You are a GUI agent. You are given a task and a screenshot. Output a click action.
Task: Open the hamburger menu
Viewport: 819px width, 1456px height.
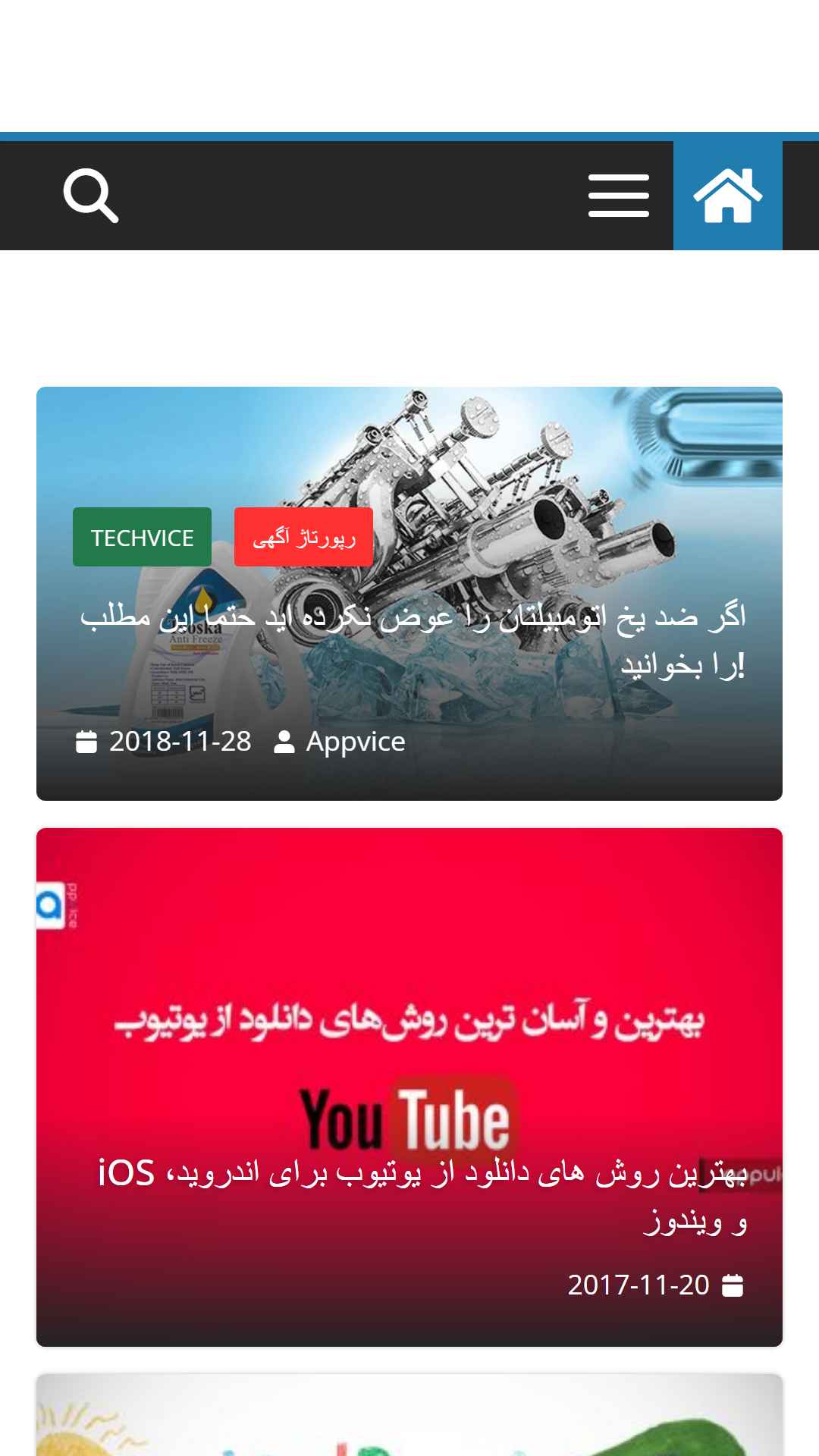click(x=619, y=196)
